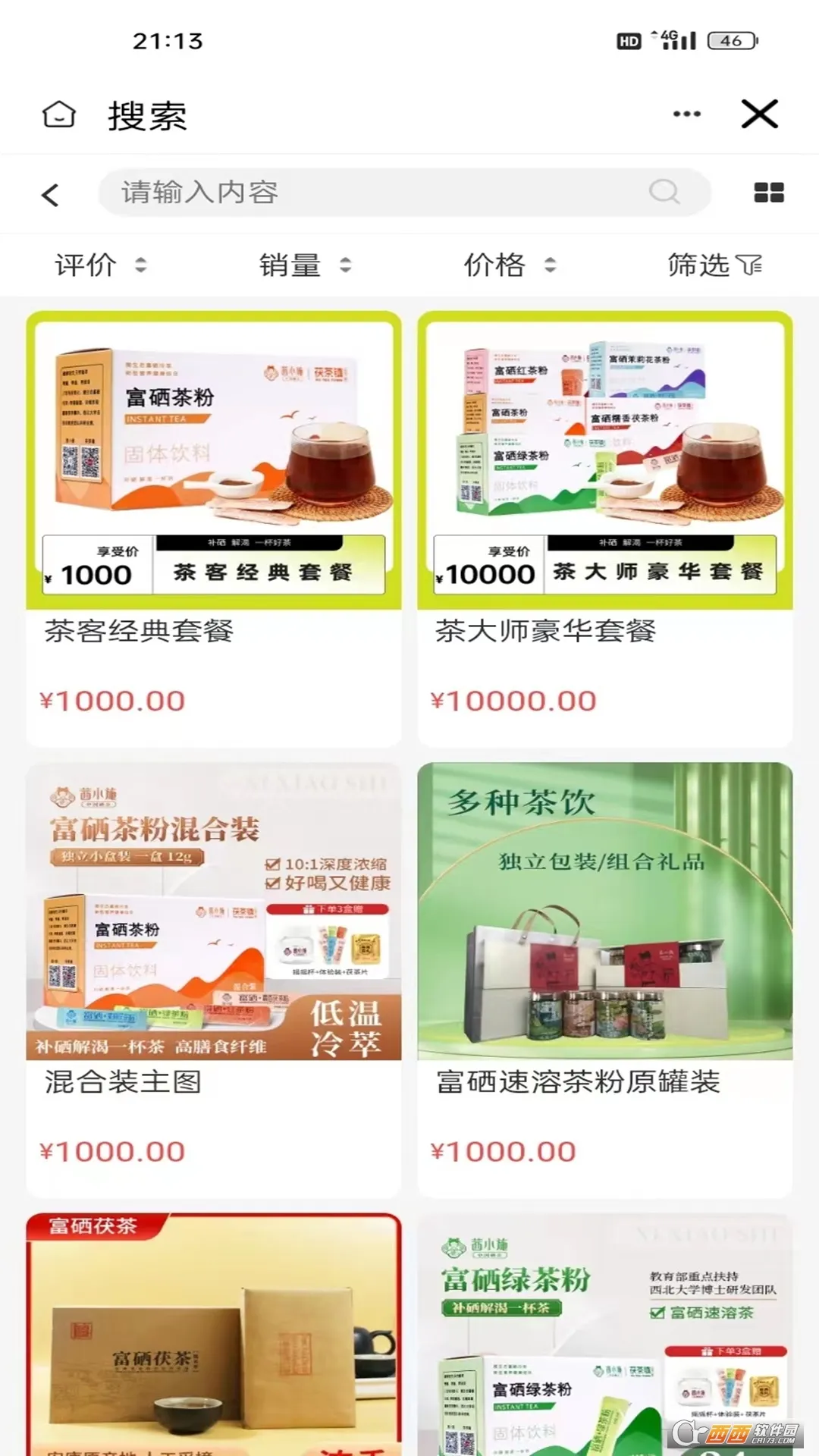Viewport: 819px width, 1456px height.
Task: Sort products by 销量
Action: coord(305,265)
